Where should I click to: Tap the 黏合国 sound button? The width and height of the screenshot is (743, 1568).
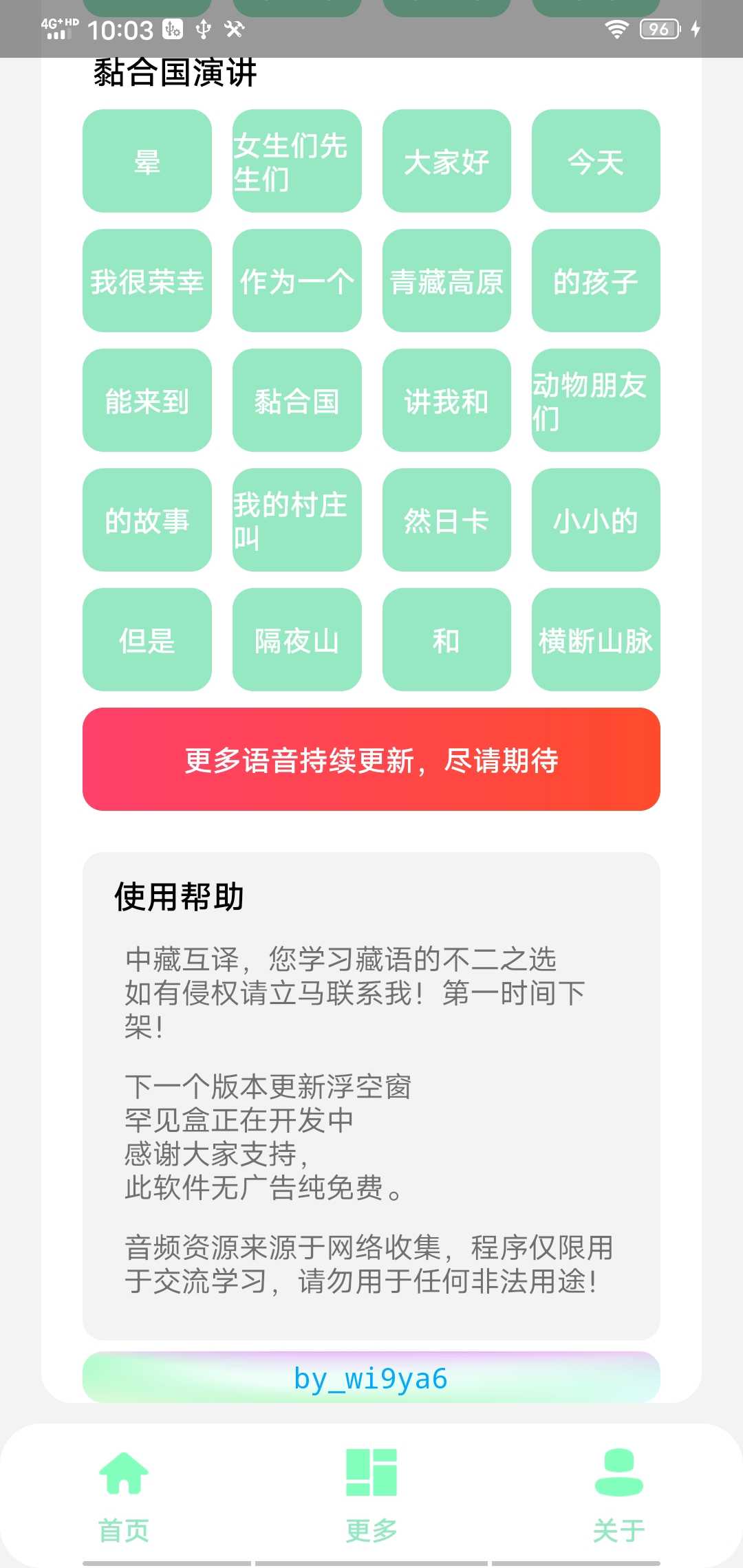[x=297, y=400]
